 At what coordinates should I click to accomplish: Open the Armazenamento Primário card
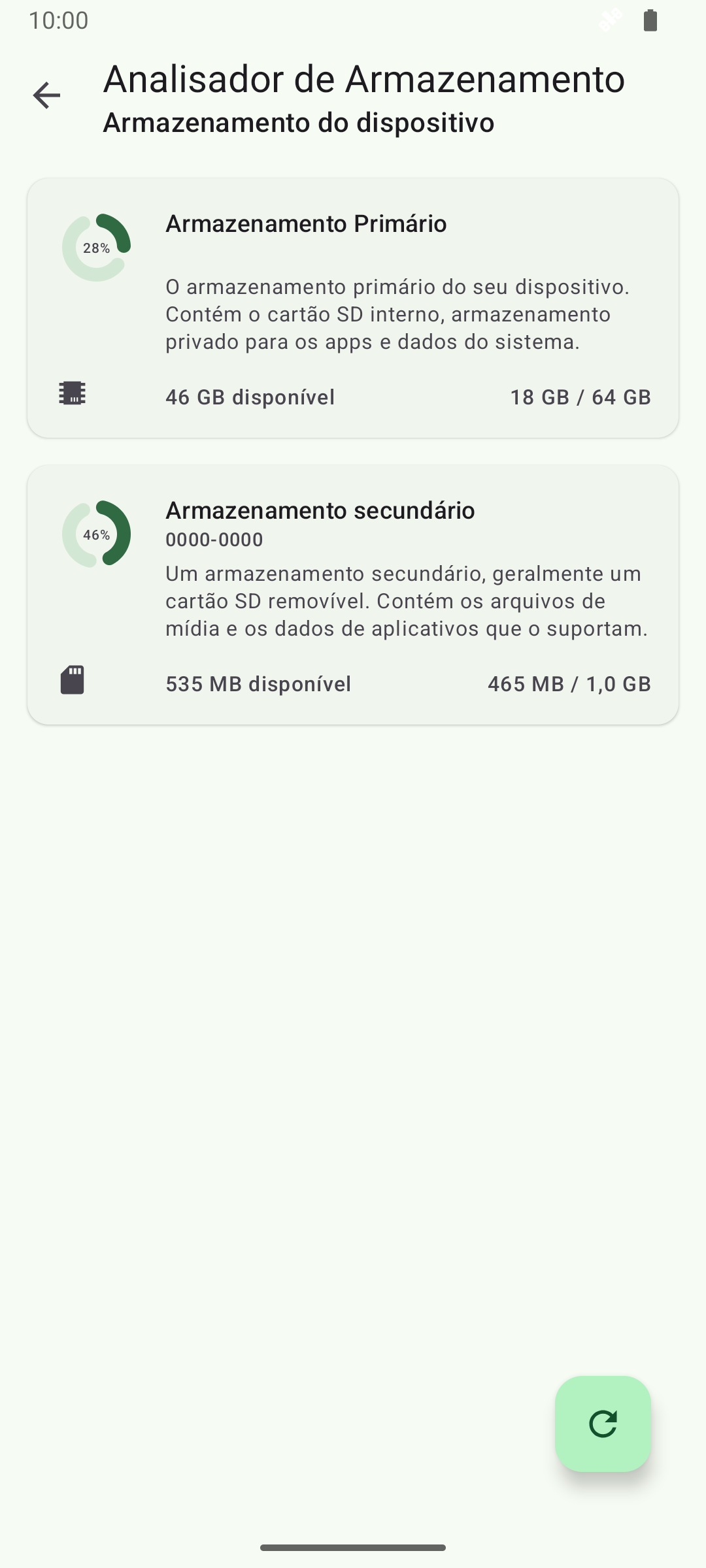click(x=353, y=308)
